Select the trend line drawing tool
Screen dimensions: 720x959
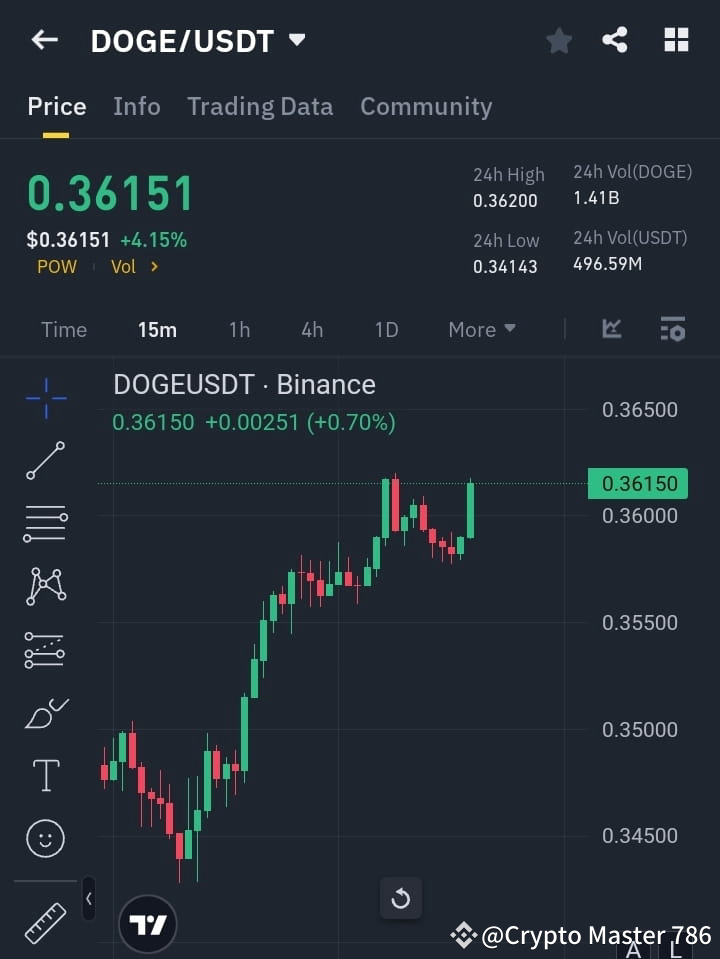coord(45,461)
